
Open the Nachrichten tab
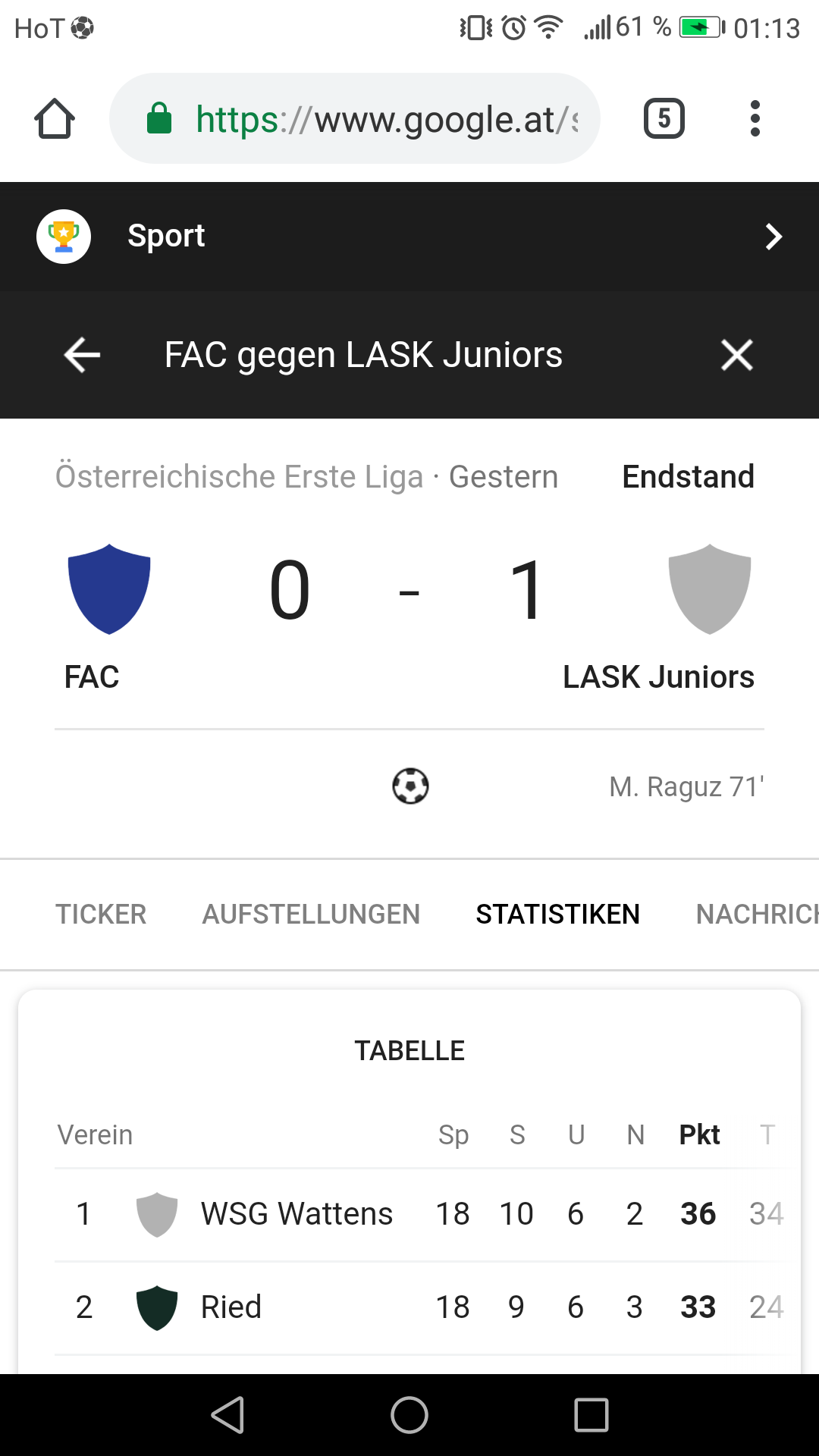point(757,915)
